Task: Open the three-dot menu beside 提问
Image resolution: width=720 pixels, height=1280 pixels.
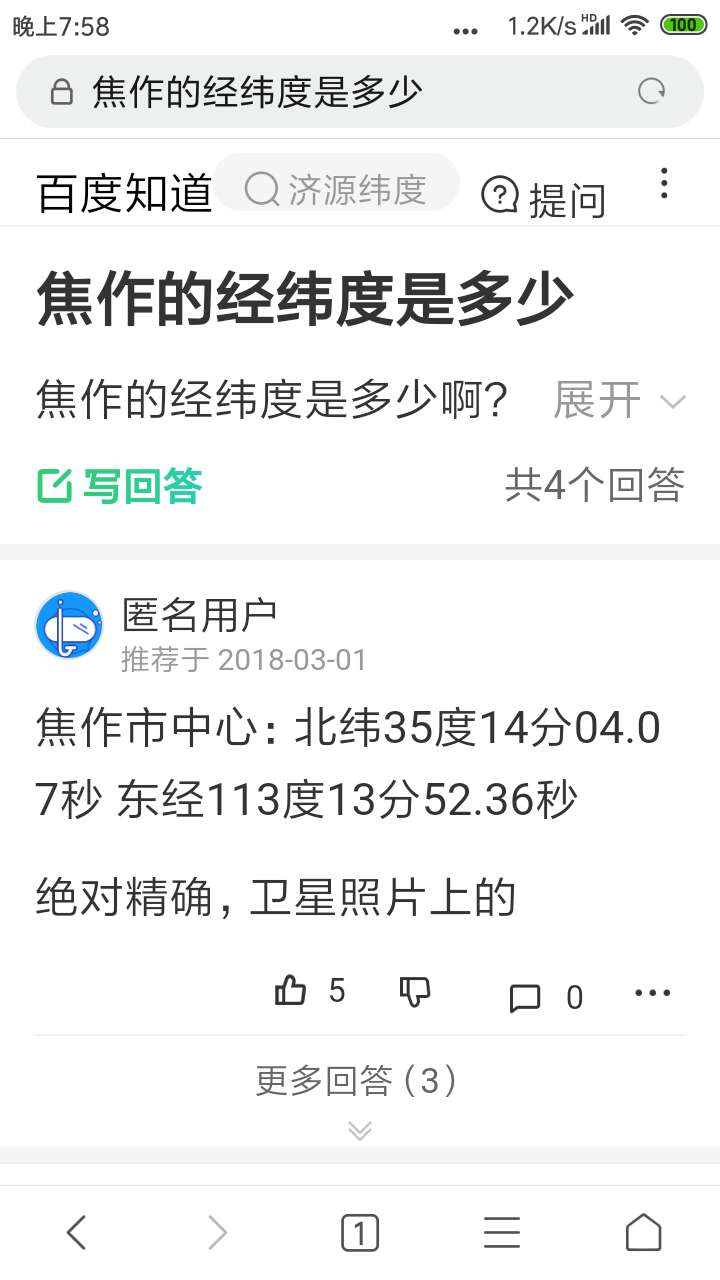Action: [664, 184]
